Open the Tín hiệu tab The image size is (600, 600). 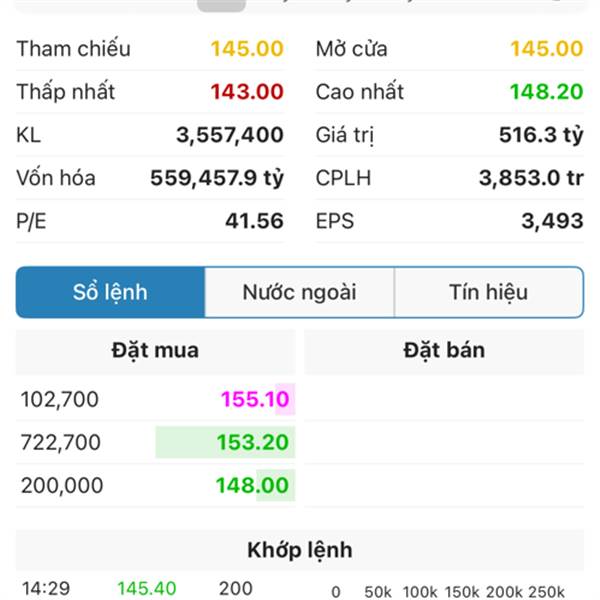[x=488, y=293]
